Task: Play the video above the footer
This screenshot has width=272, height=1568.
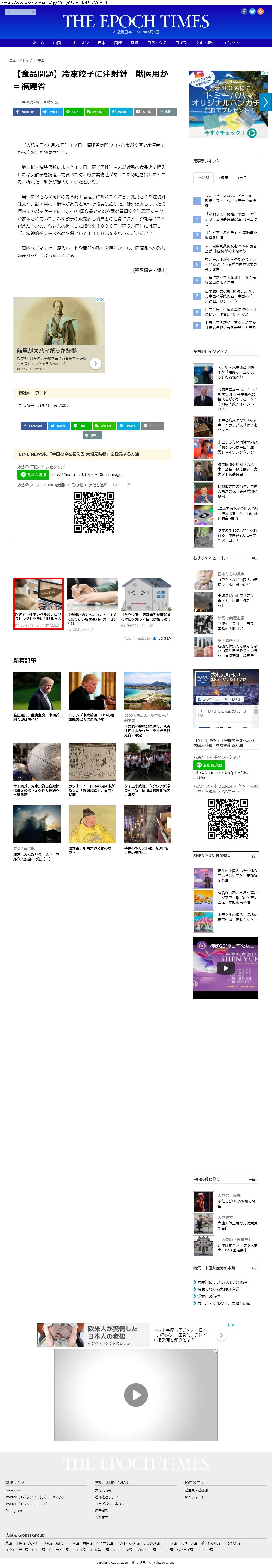Action: (136, 1394)
